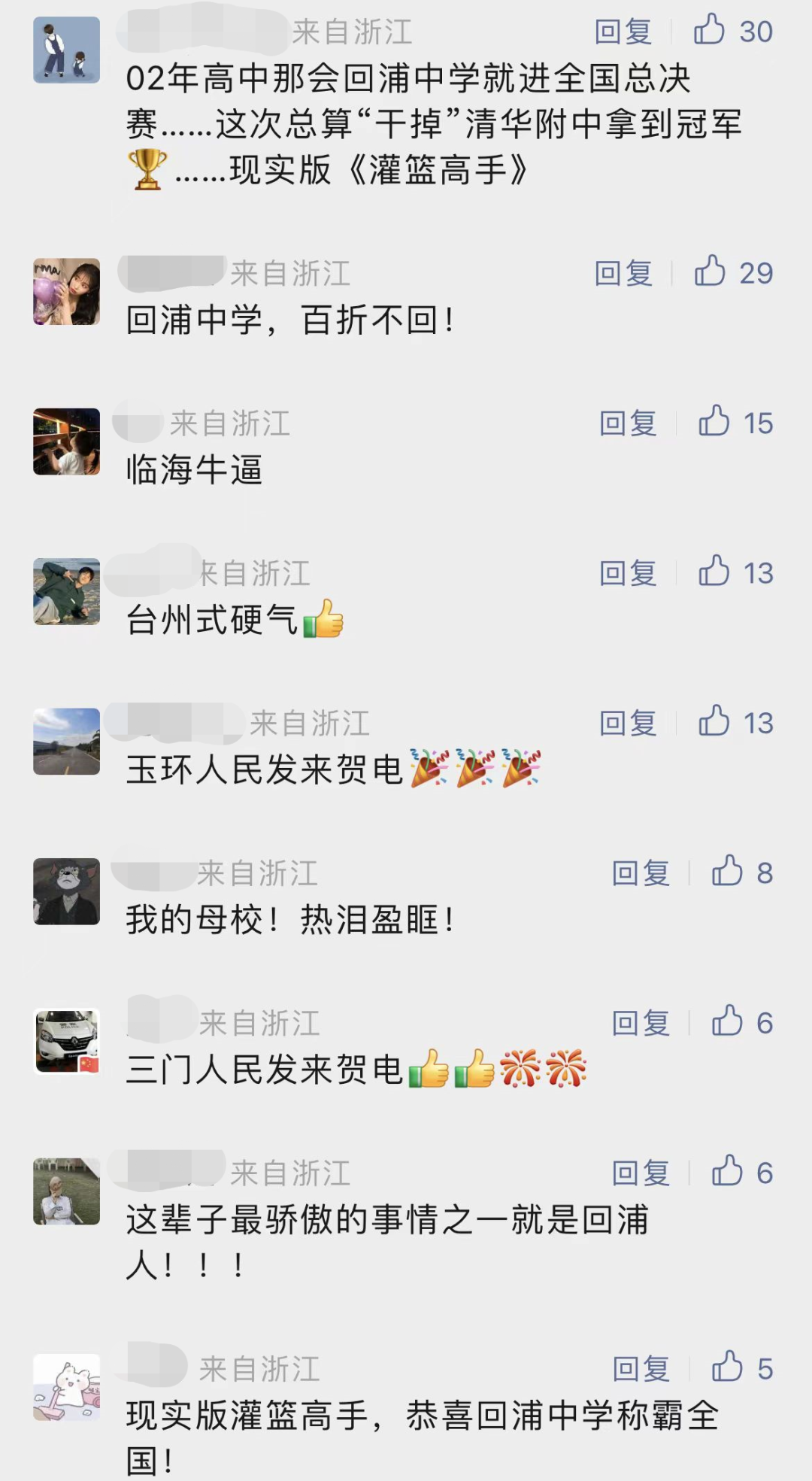Reply to the 恭喜回浦中学称霸全国 comment
812x1481 pixels.
(641, 1369)
